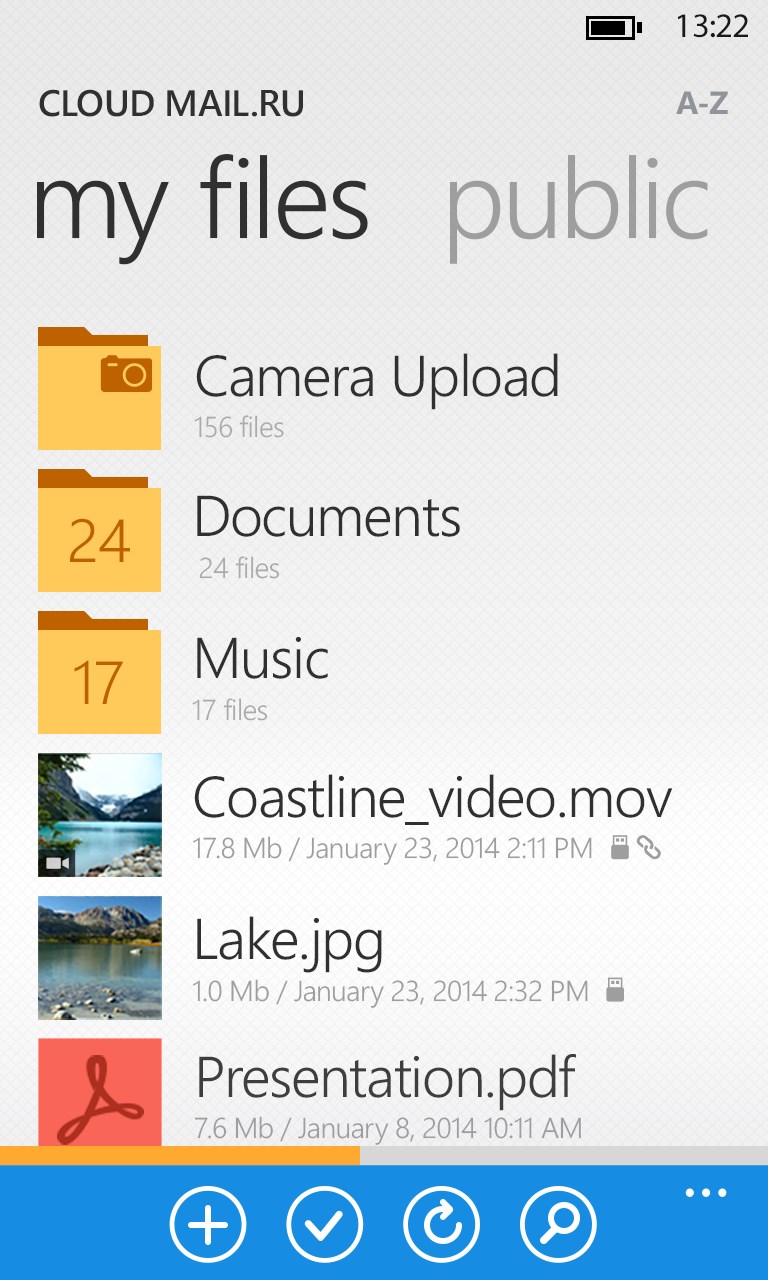Switch to the public tab
This screenshot has width=768, height=1280.
click(577, 205)
